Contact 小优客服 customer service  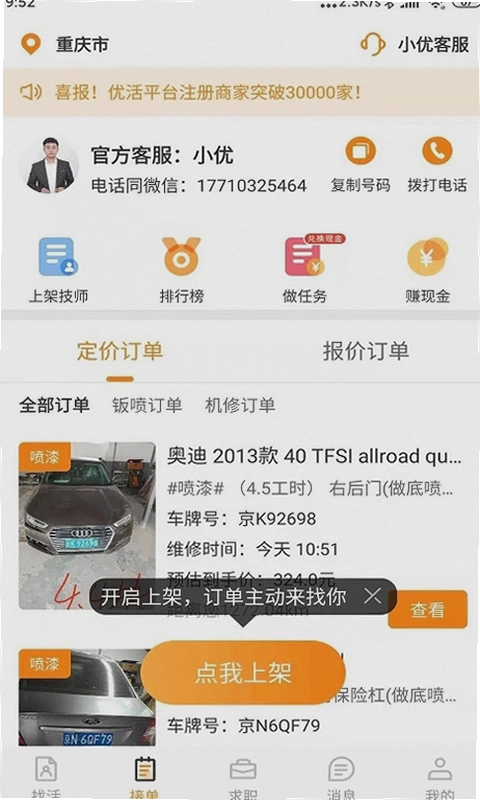[414, 44]
